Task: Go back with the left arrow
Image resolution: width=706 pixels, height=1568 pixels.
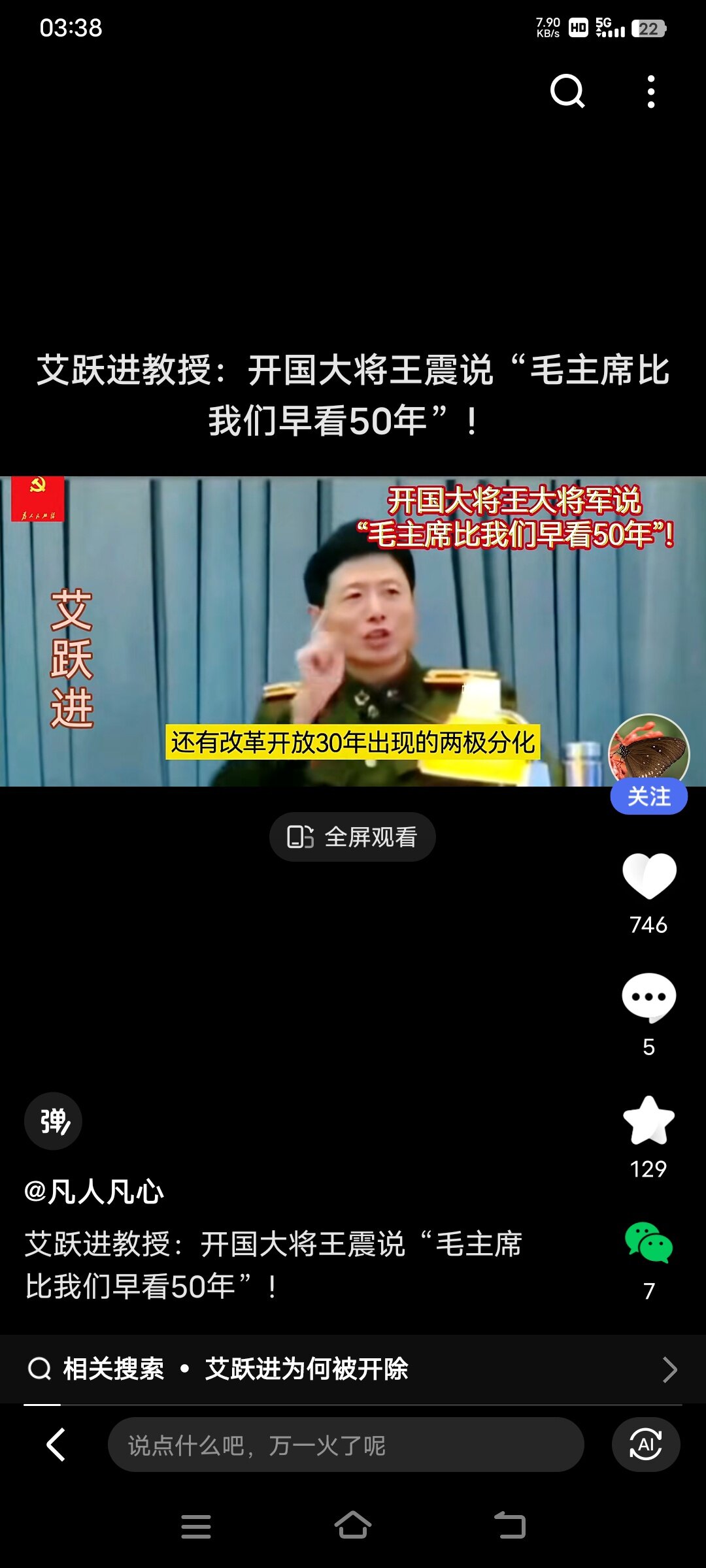Action: (x=56, y=1445)
